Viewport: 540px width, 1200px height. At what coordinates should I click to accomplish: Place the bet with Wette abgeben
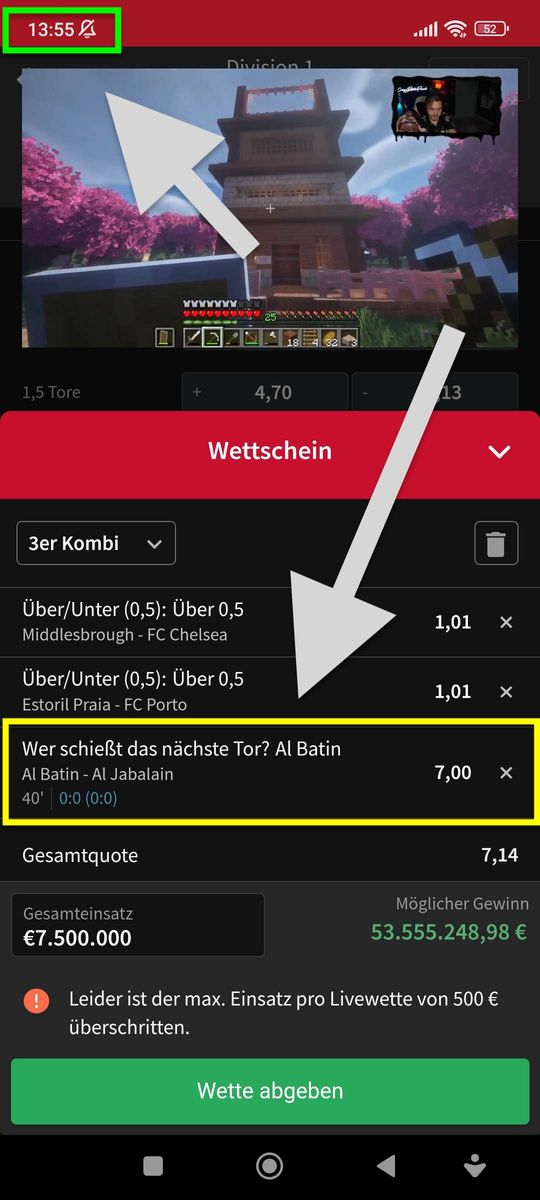click(270, 1091)
